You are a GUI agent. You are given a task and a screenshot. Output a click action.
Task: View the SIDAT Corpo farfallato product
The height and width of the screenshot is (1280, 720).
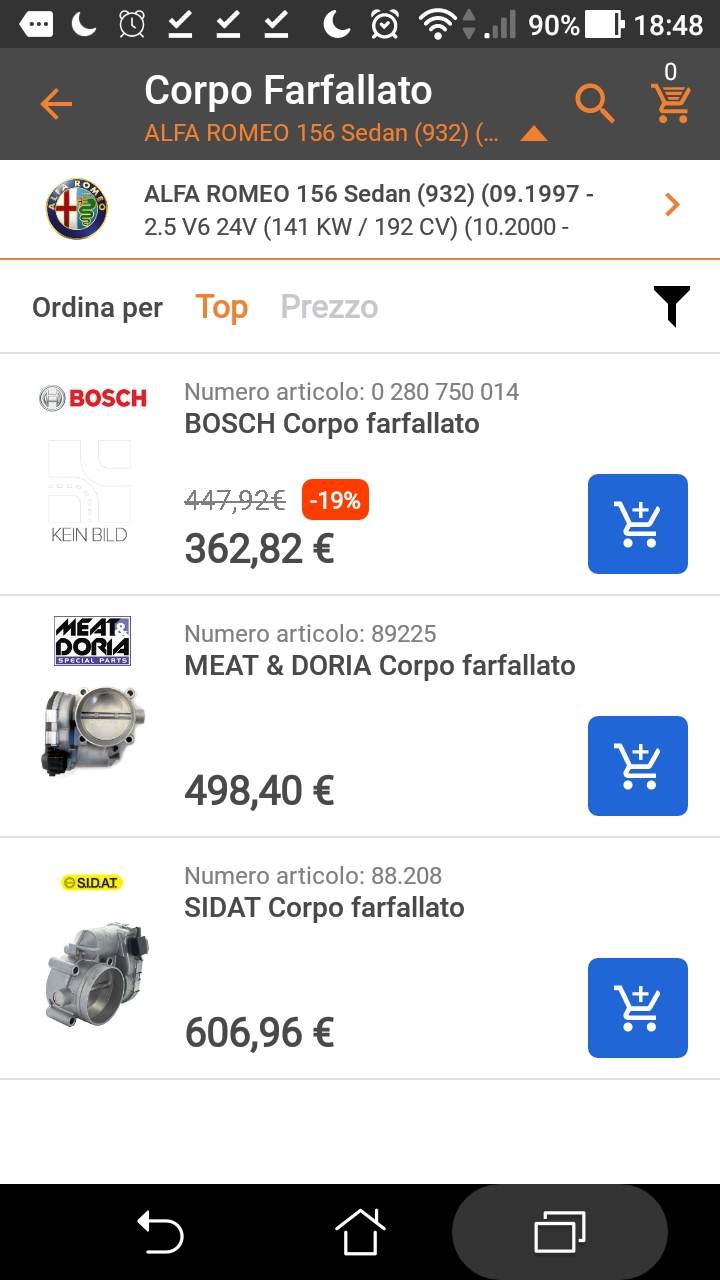[x=325, y=908]
